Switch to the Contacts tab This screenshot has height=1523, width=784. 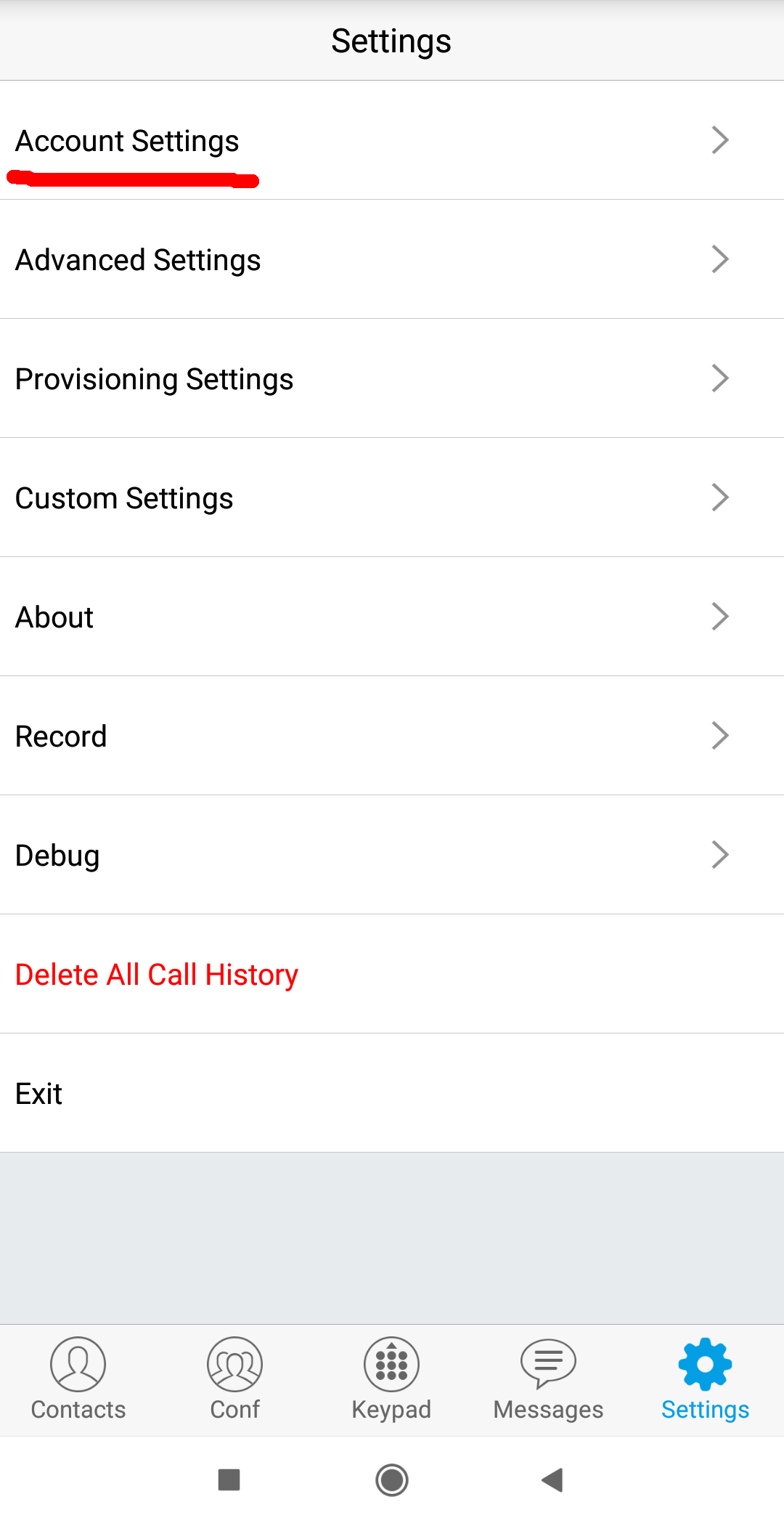(78, 1378)
